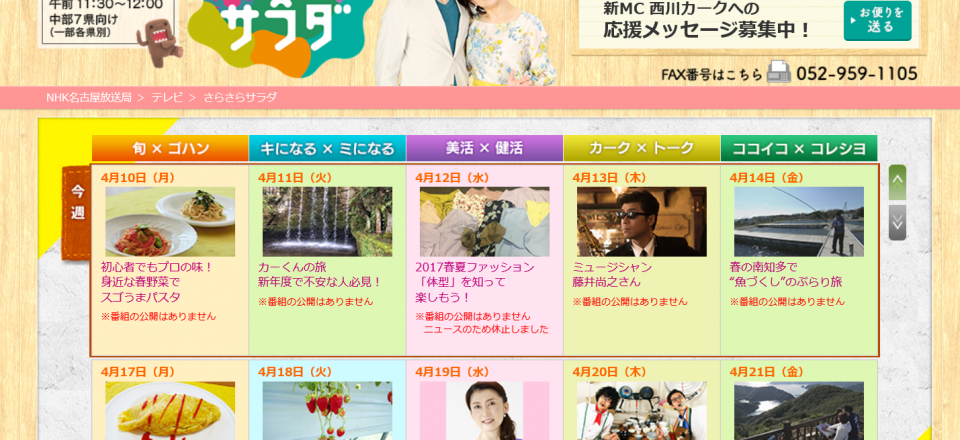Open the 4月11日 カーくんの旅 episode
Viewport: 960px width, 440px height.
click(x=327, y=222)
